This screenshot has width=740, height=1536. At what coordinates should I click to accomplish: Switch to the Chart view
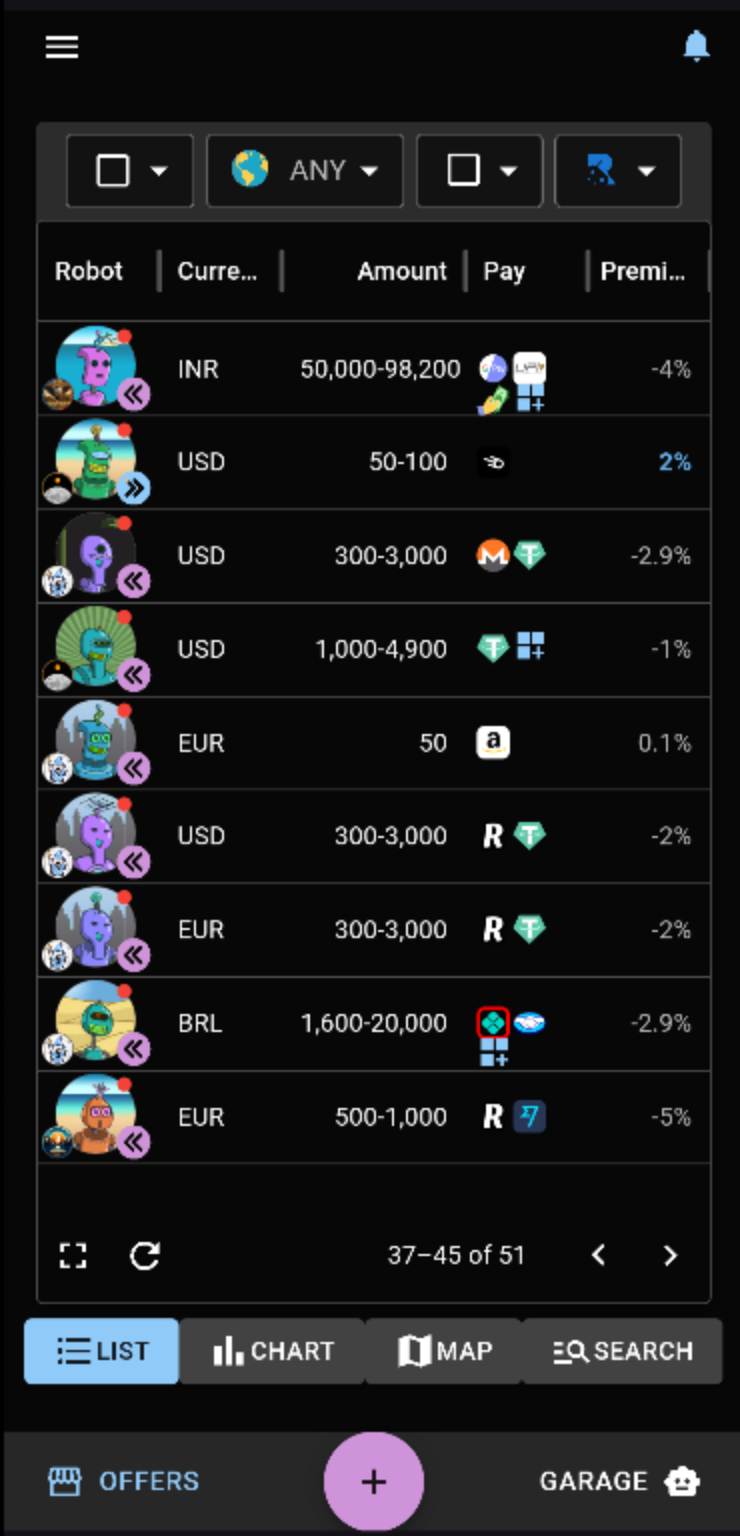pyautogui.click(x=272, y=1351)
